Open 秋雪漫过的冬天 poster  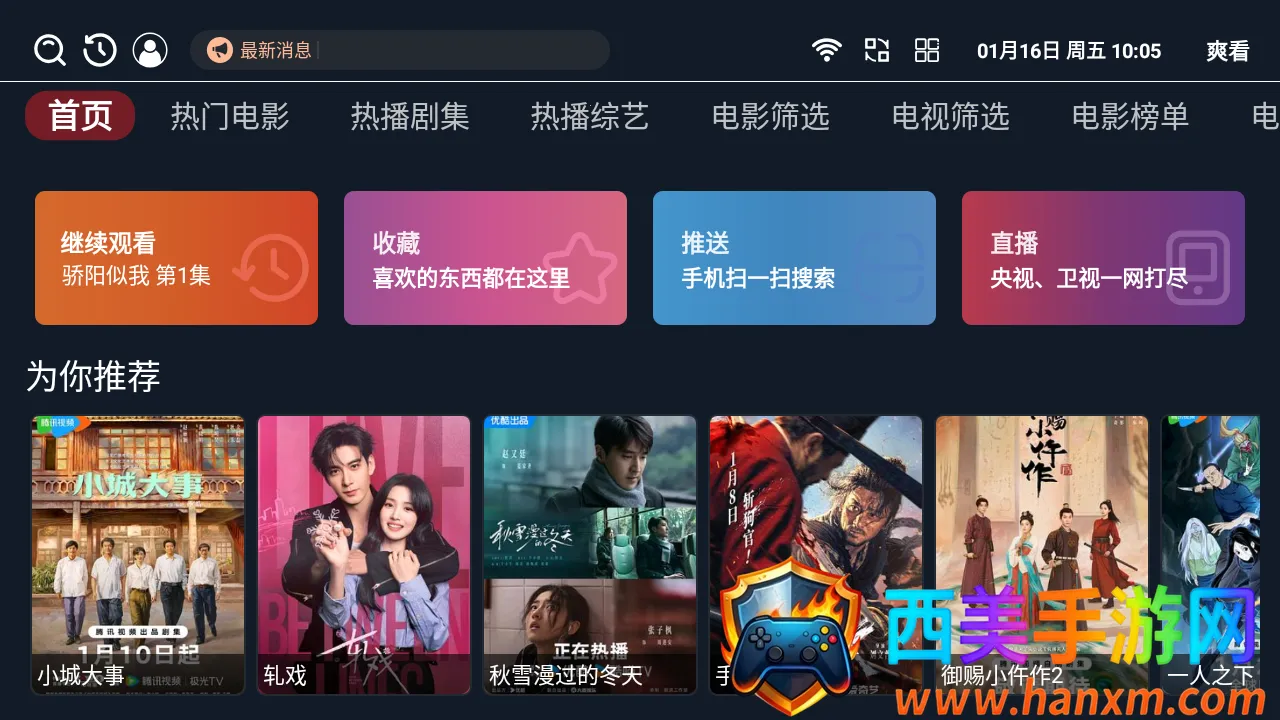[590, 555]
